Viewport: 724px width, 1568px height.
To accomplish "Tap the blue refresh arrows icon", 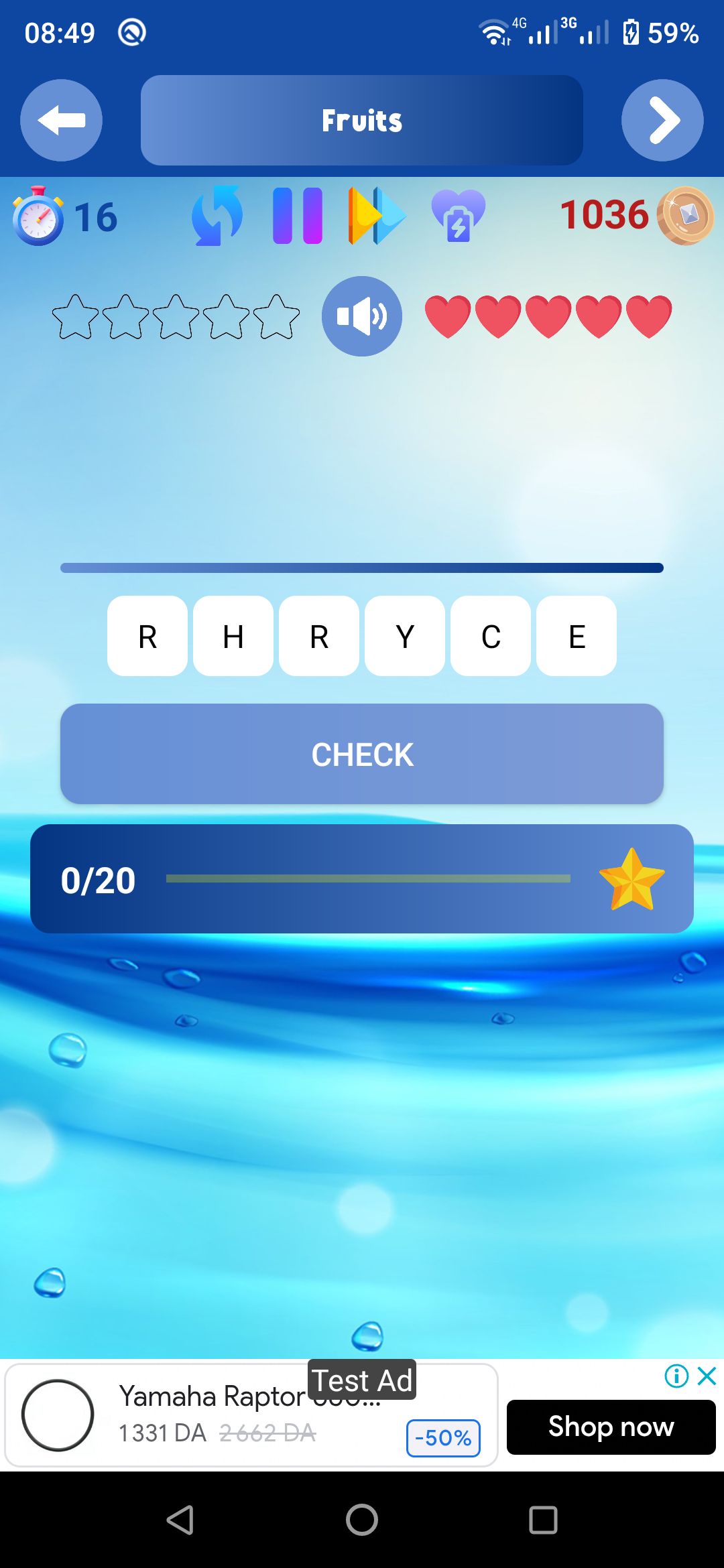I will [217, 216].
